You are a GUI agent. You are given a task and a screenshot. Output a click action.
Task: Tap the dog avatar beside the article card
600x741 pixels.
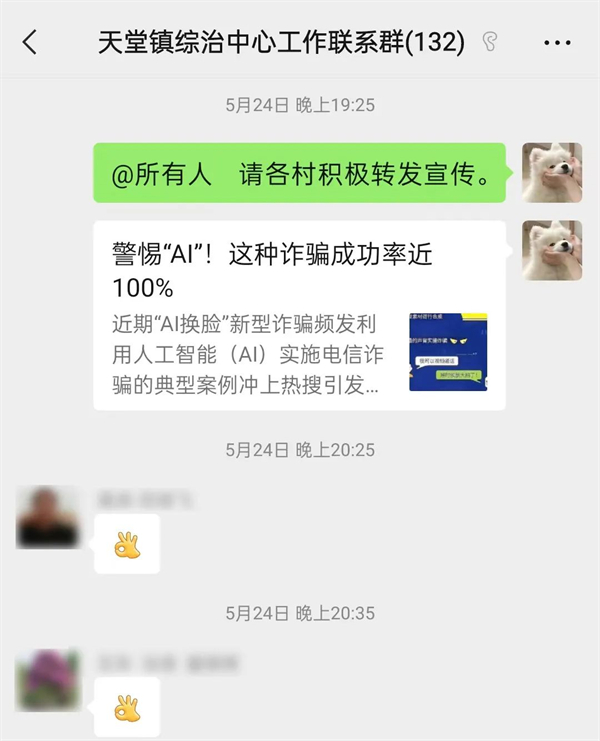pyautogui.click(x=552, y=251)
